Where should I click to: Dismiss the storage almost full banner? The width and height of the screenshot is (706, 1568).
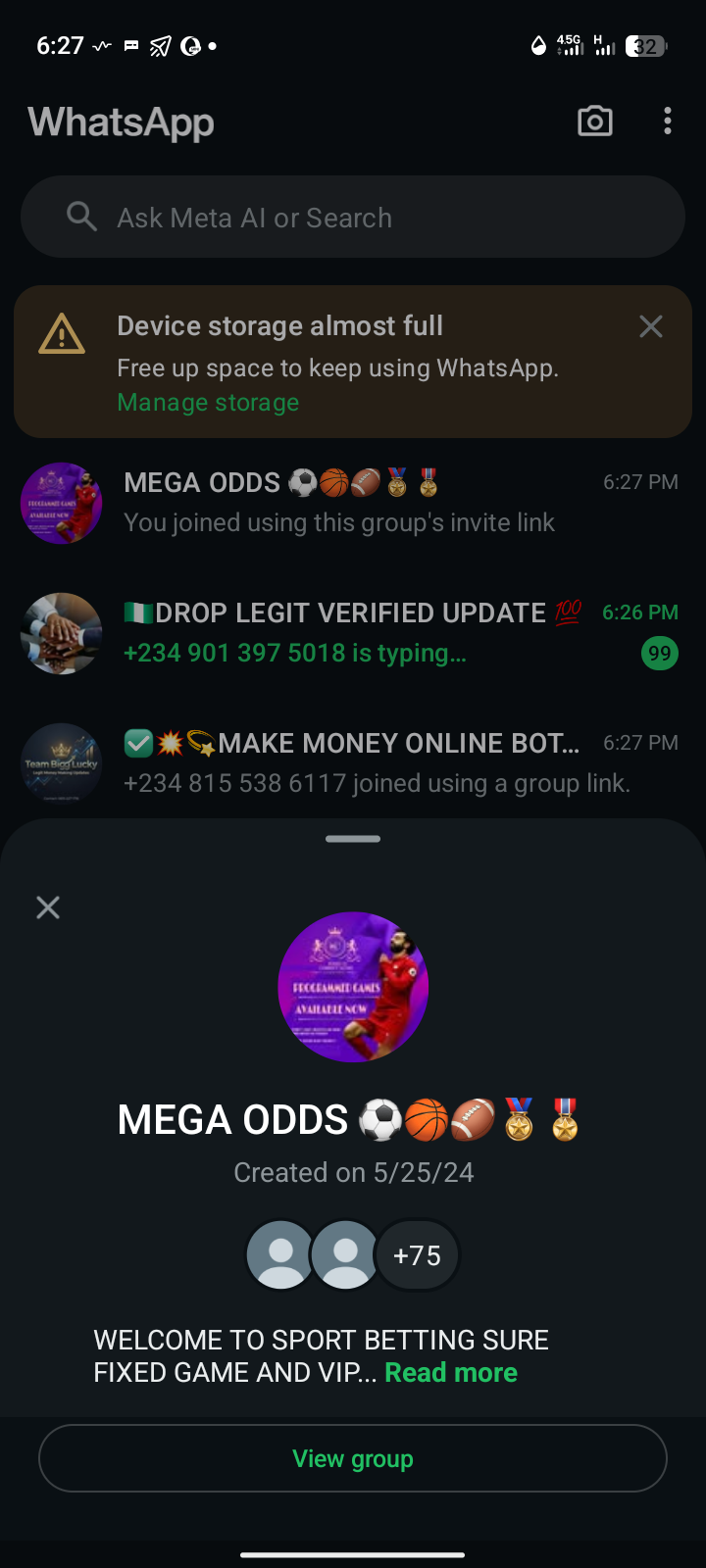(651, 326)
